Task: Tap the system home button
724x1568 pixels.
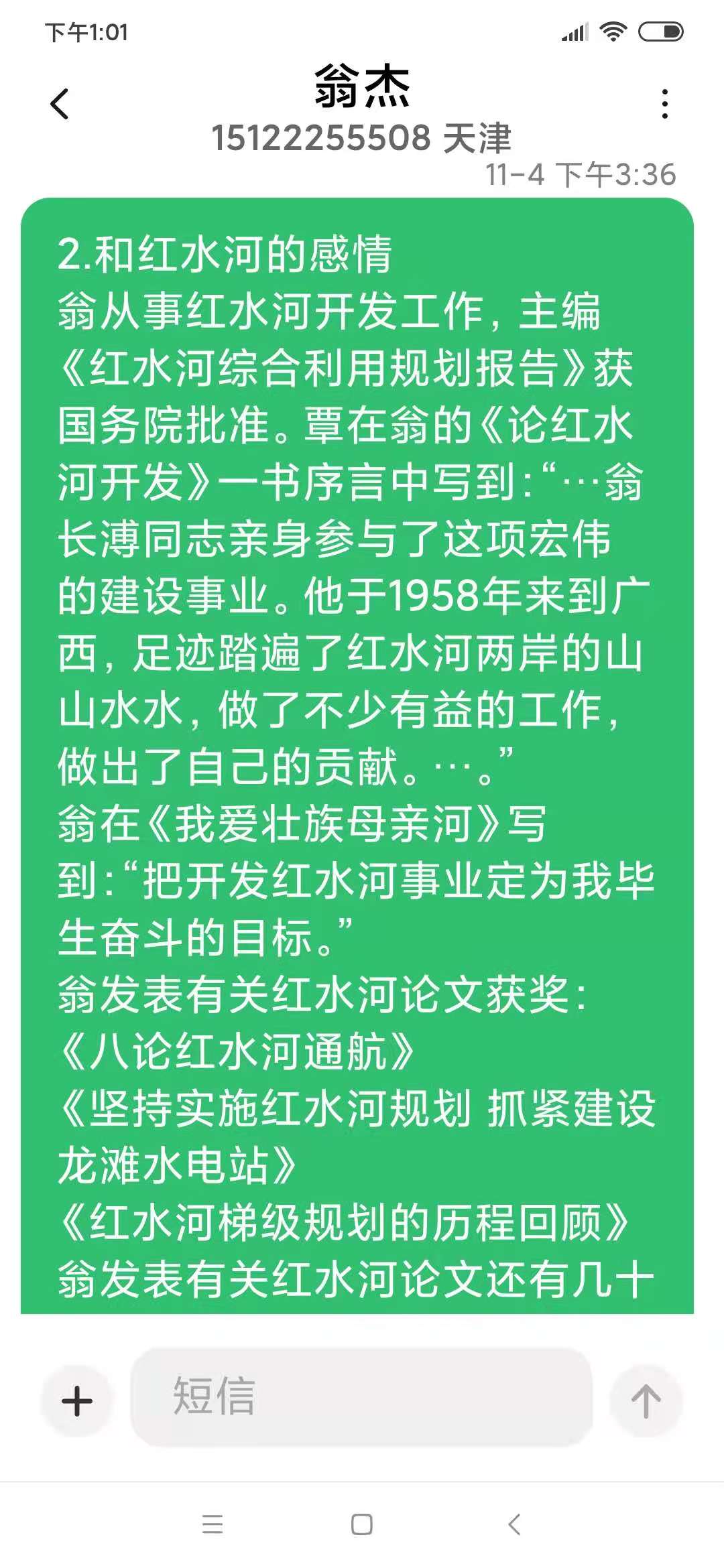Action: click(x=362, y=1524)
